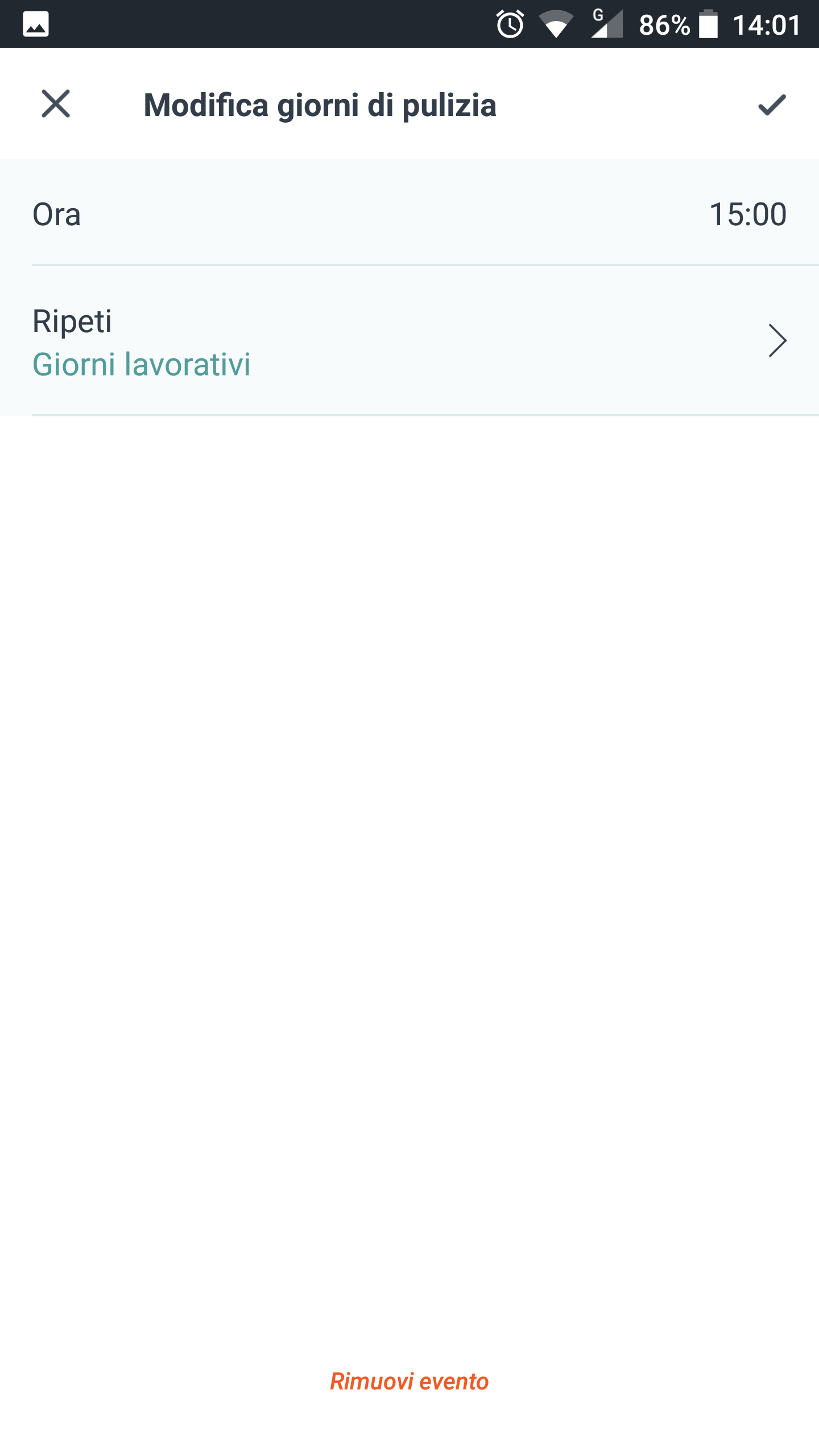Confirm changes with the checkmark
The width and height of the screenshot is (819, 1456).
coord(772,105)
